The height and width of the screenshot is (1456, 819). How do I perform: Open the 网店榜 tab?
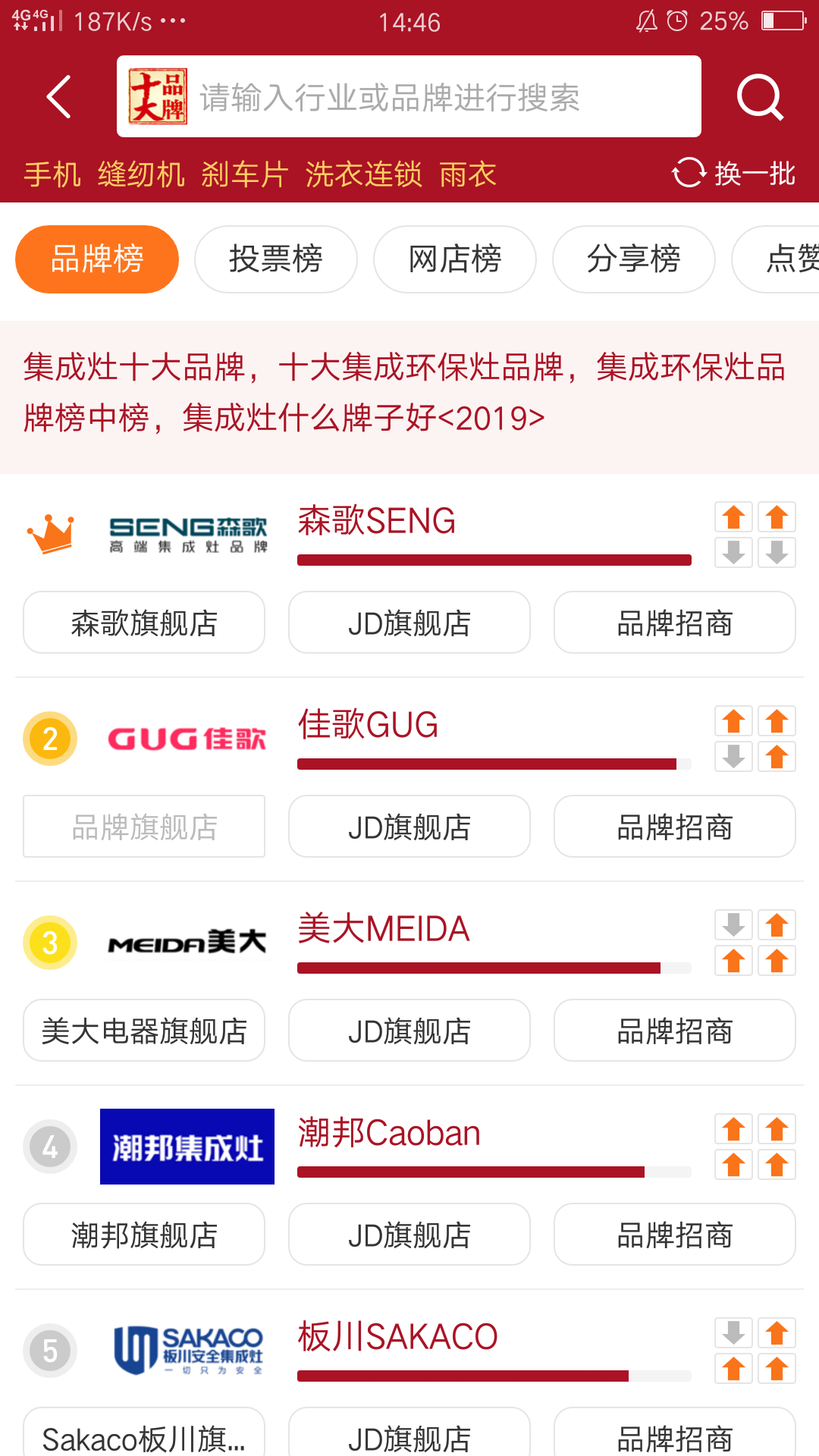point(454,259)
